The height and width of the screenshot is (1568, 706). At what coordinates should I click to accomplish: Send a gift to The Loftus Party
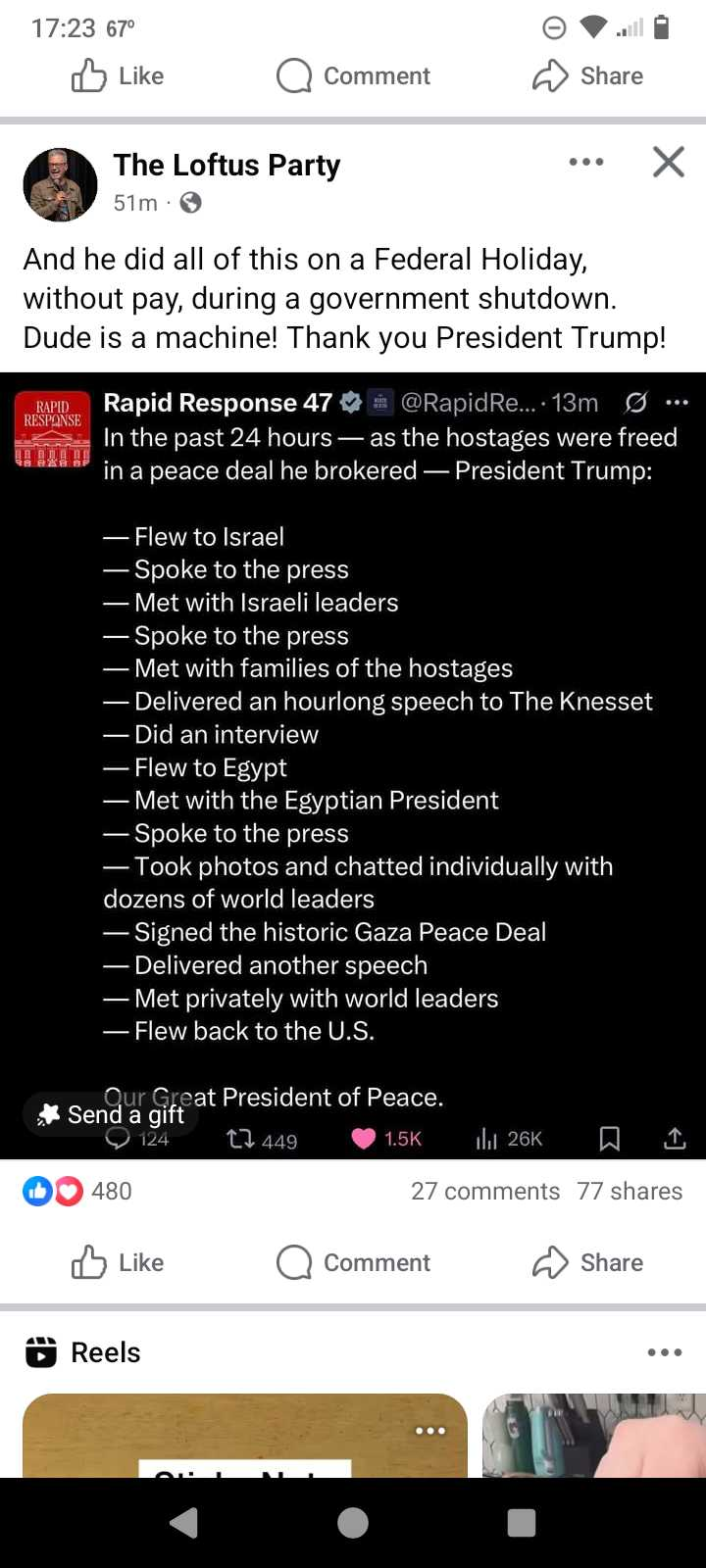[x=111, y=1114]
